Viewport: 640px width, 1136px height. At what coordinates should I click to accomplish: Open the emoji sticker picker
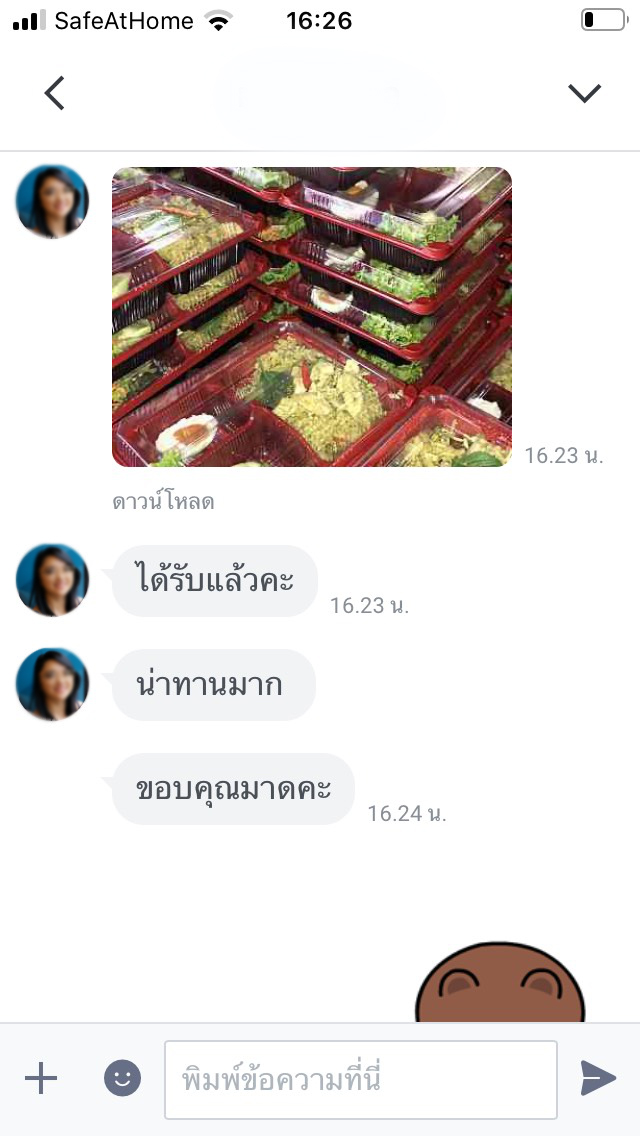tap(123, 1078)
